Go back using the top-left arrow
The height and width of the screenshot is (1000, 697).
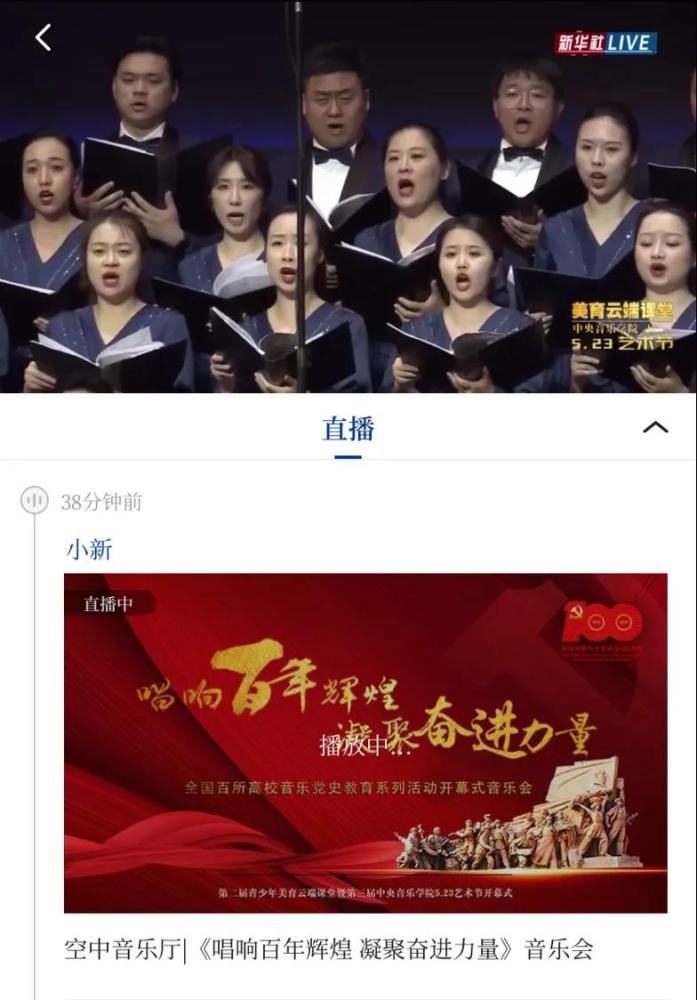(x=43, y=38)
